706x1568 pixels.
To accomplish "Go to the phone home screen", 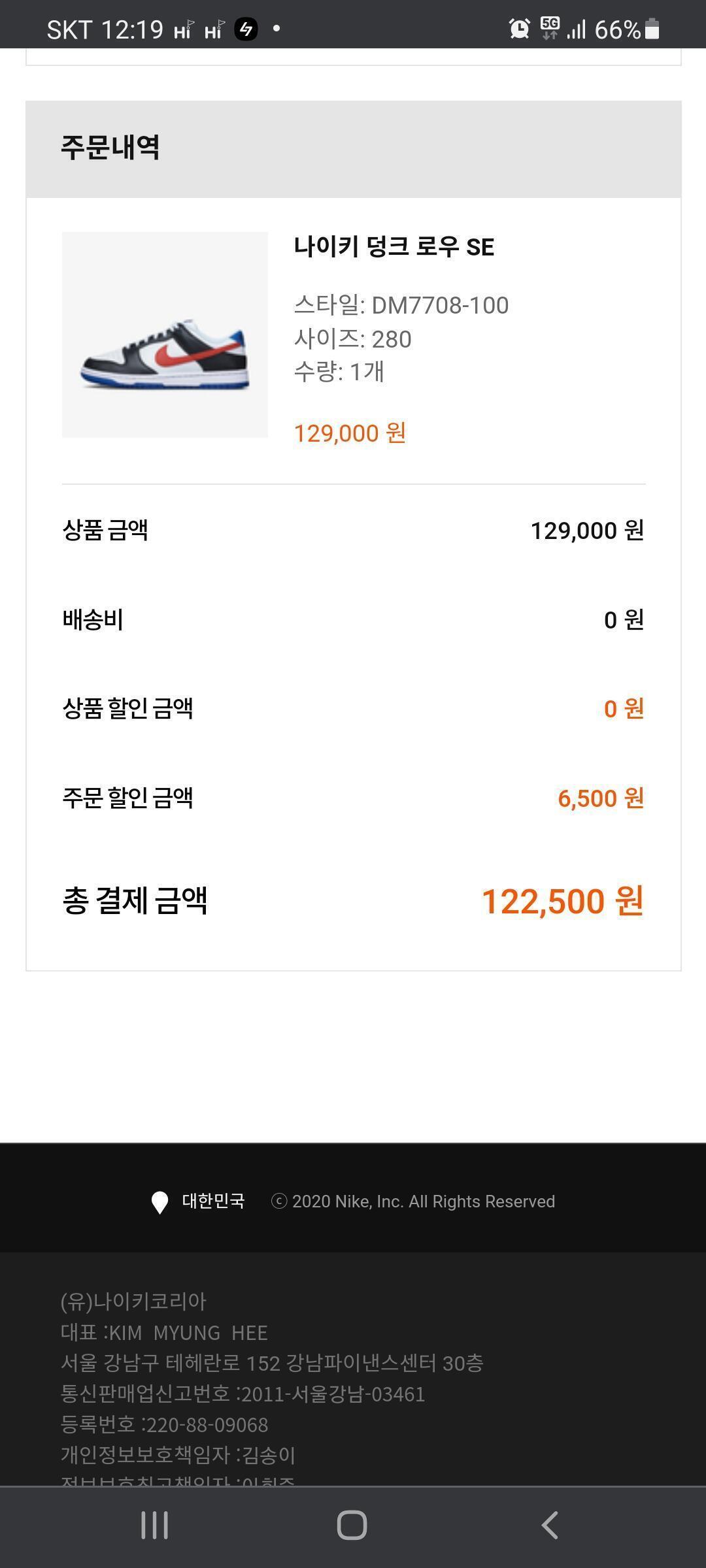I will (352, 1525).
